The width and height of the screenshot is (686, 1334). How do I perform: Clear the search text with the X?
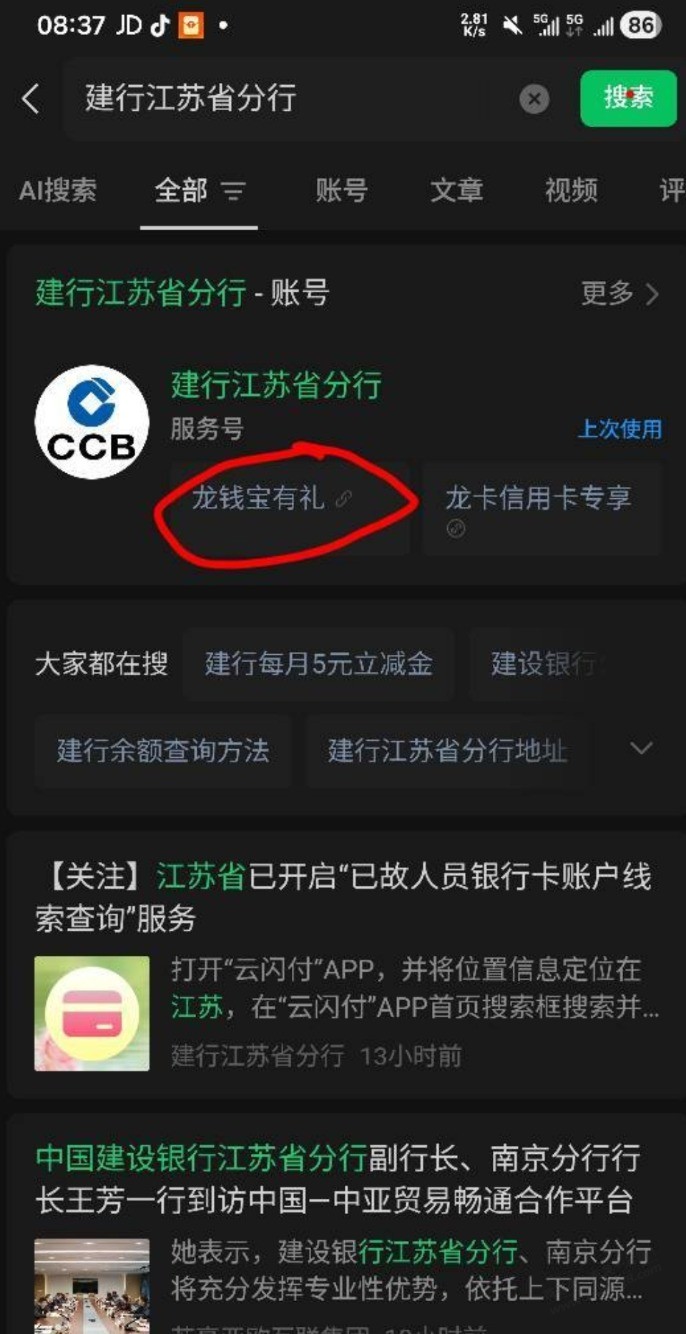(534, 98)
